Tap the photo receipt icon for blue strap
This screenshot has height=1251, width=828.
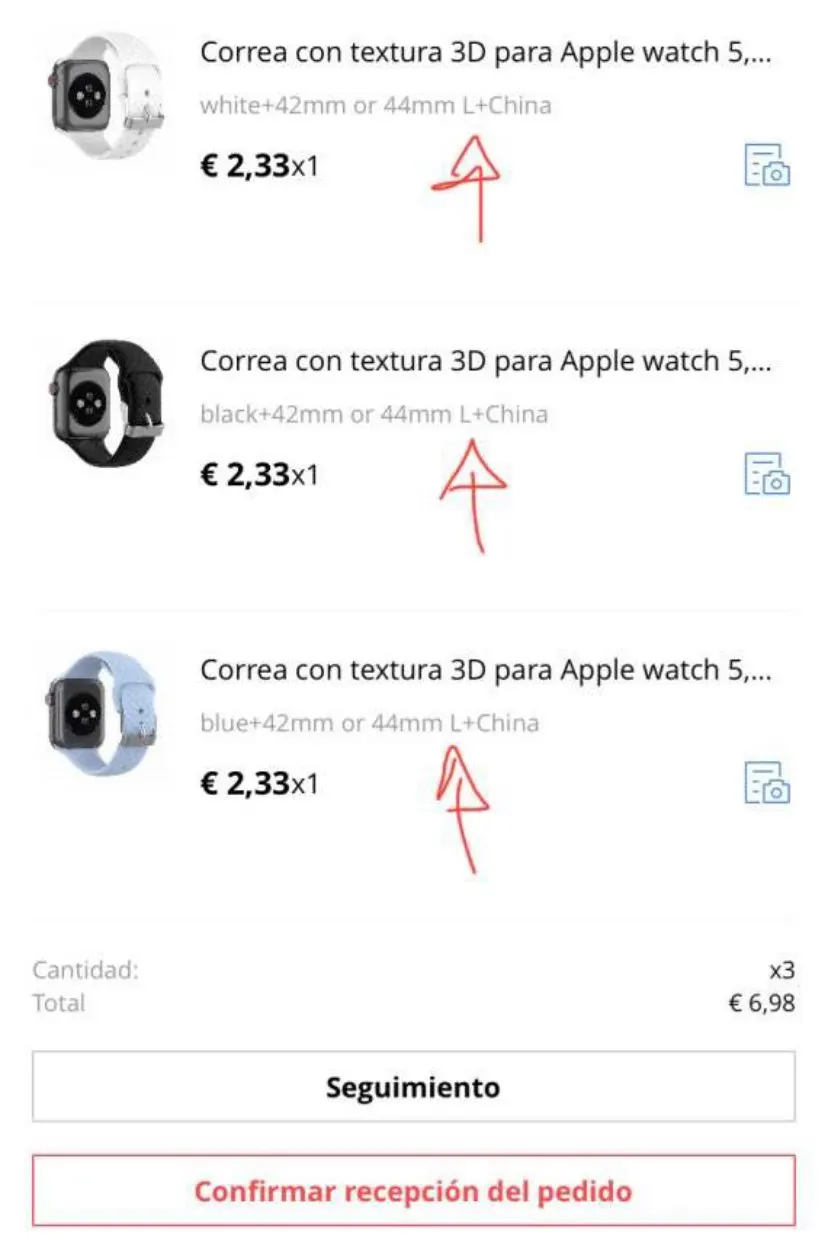click(x=767, y=783)
